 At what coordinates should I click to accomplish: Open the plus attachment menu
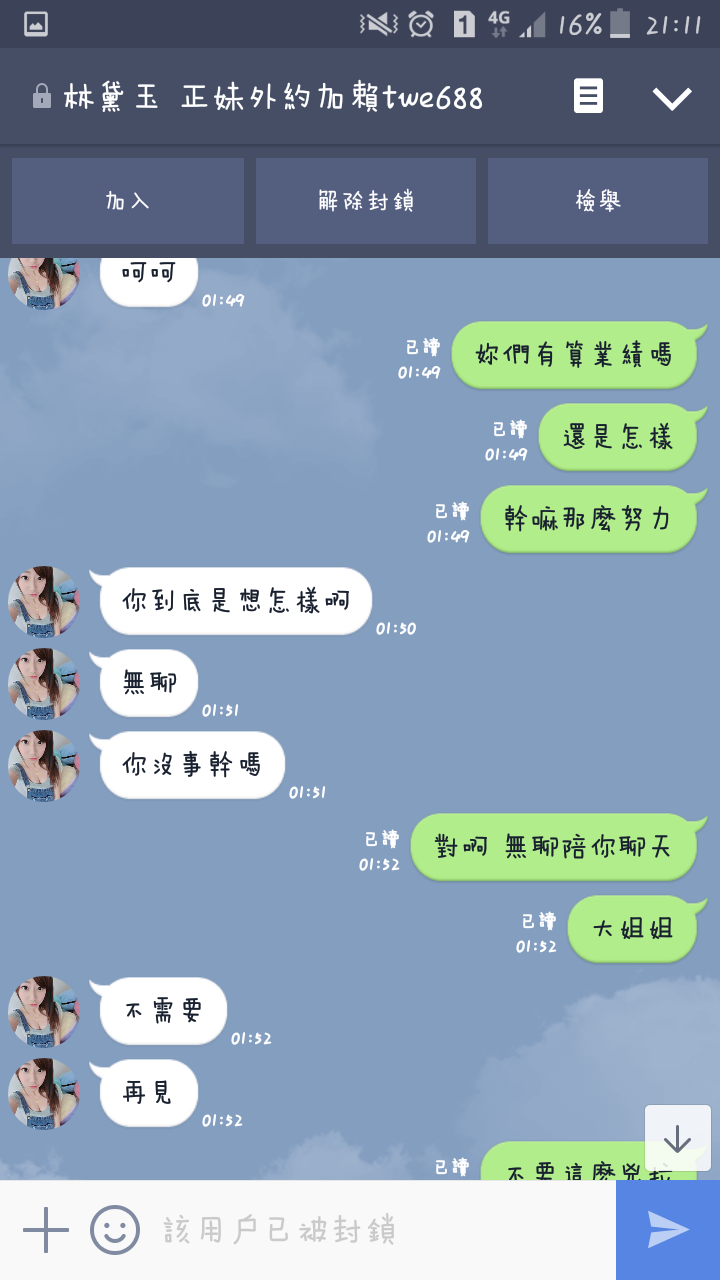click(x=46, y=1230)
